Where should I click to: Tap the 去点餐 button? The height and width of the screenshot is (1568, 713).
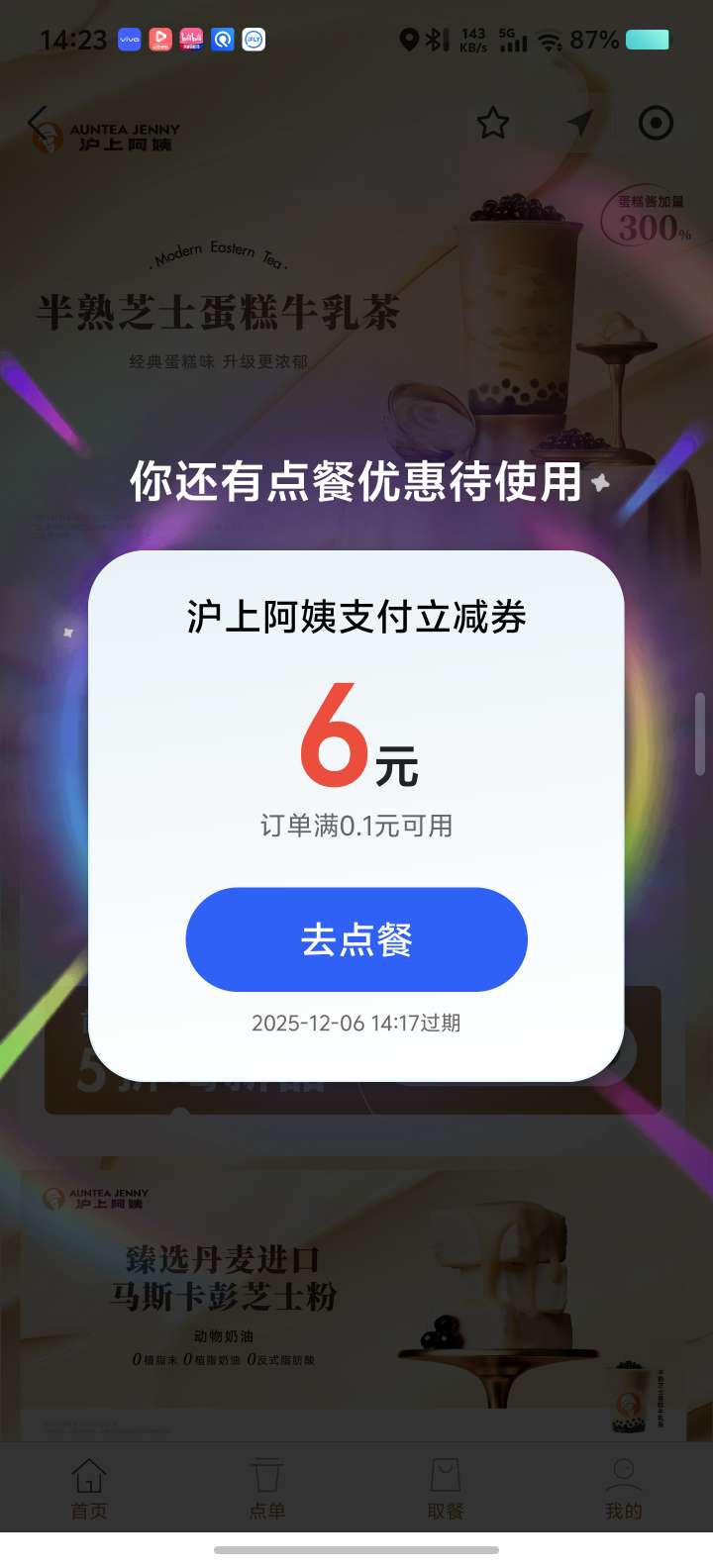pyautogui.click(x=356, y=939)
